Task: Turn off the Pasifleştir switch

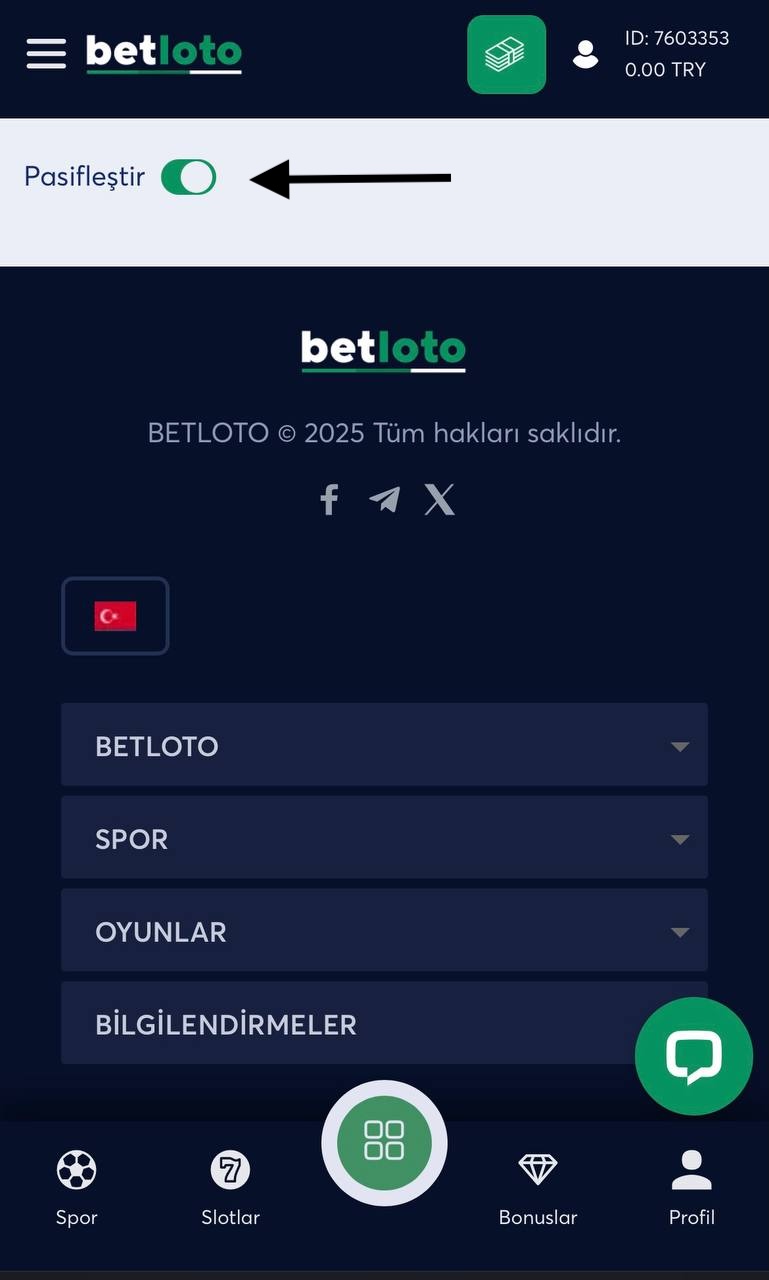Action: point(189,177)
